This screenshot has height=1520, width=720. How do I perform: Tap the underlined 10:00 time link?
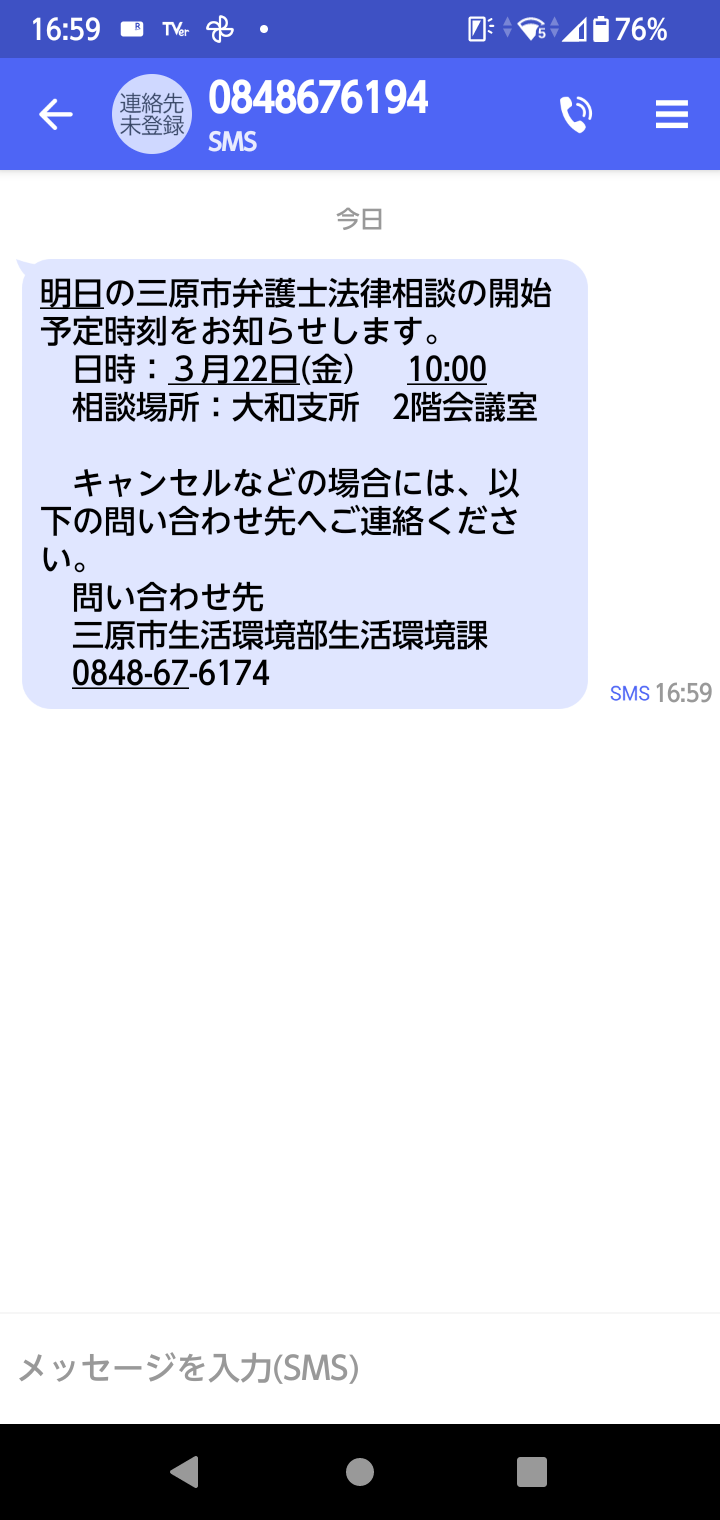coord(447,370)
